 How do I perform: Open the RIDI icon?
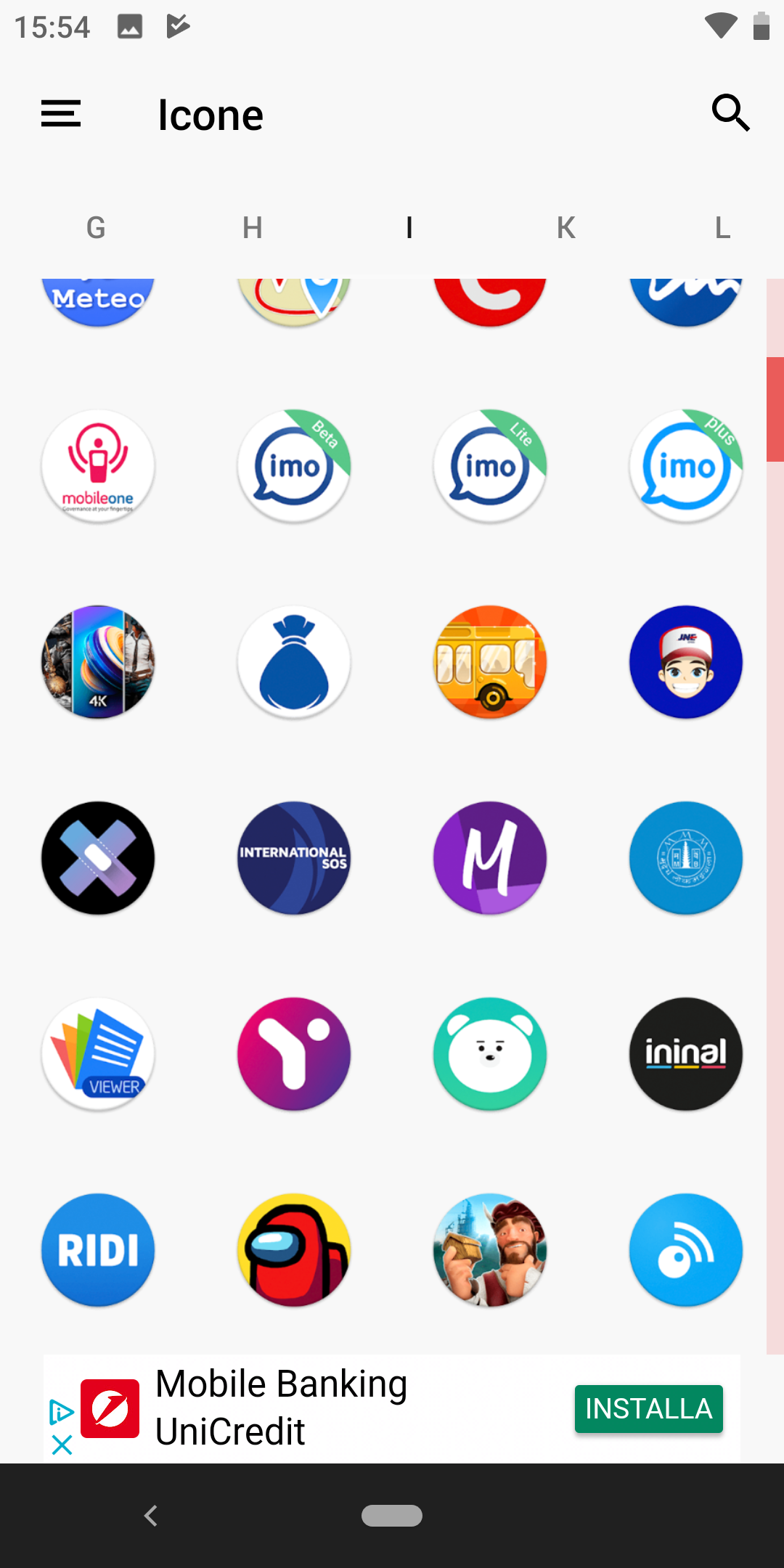pos(98,1250)
